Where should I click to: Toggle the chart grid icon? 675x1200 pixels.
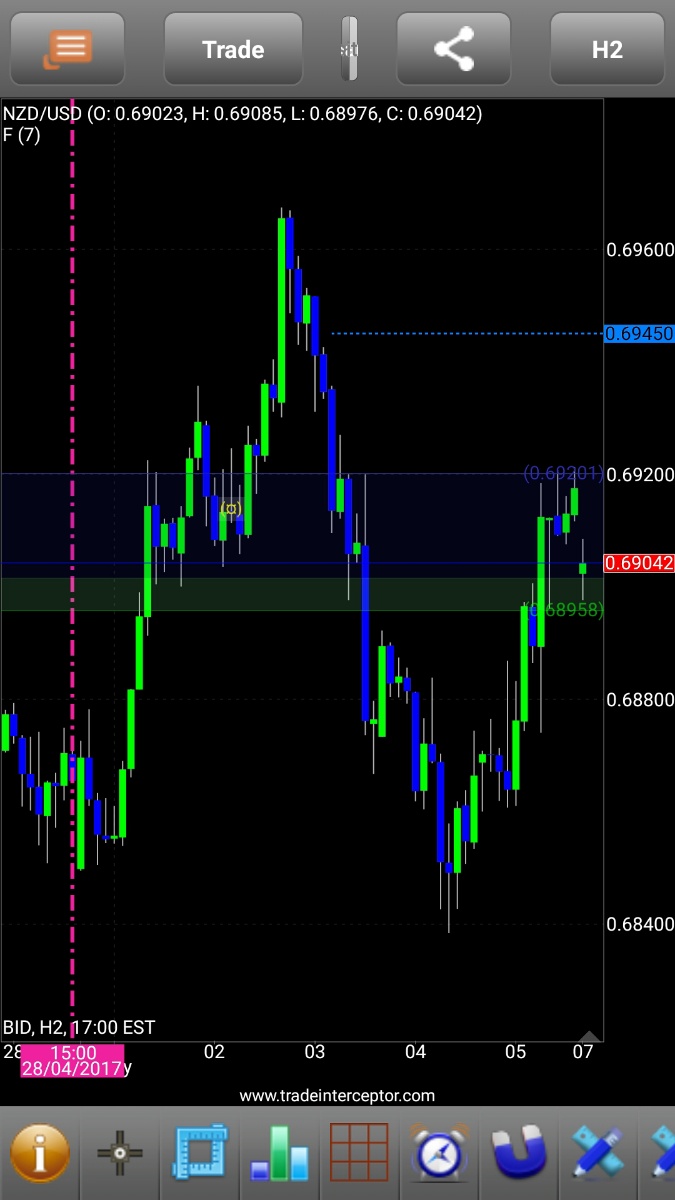click(x=359, y=1153)
